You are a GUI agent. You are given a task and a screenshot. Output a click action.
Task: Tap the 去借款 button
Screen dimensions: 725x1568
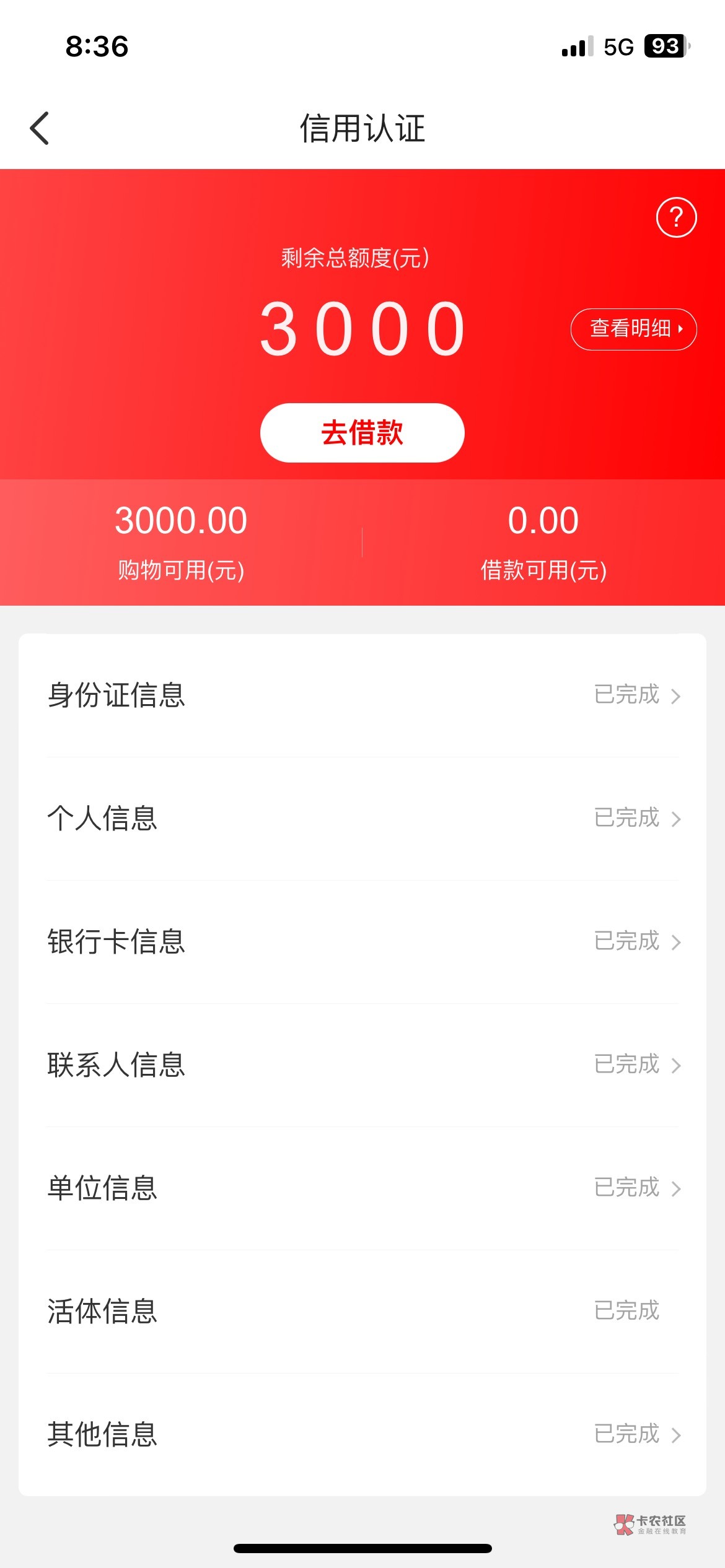(x=362, y=432)
